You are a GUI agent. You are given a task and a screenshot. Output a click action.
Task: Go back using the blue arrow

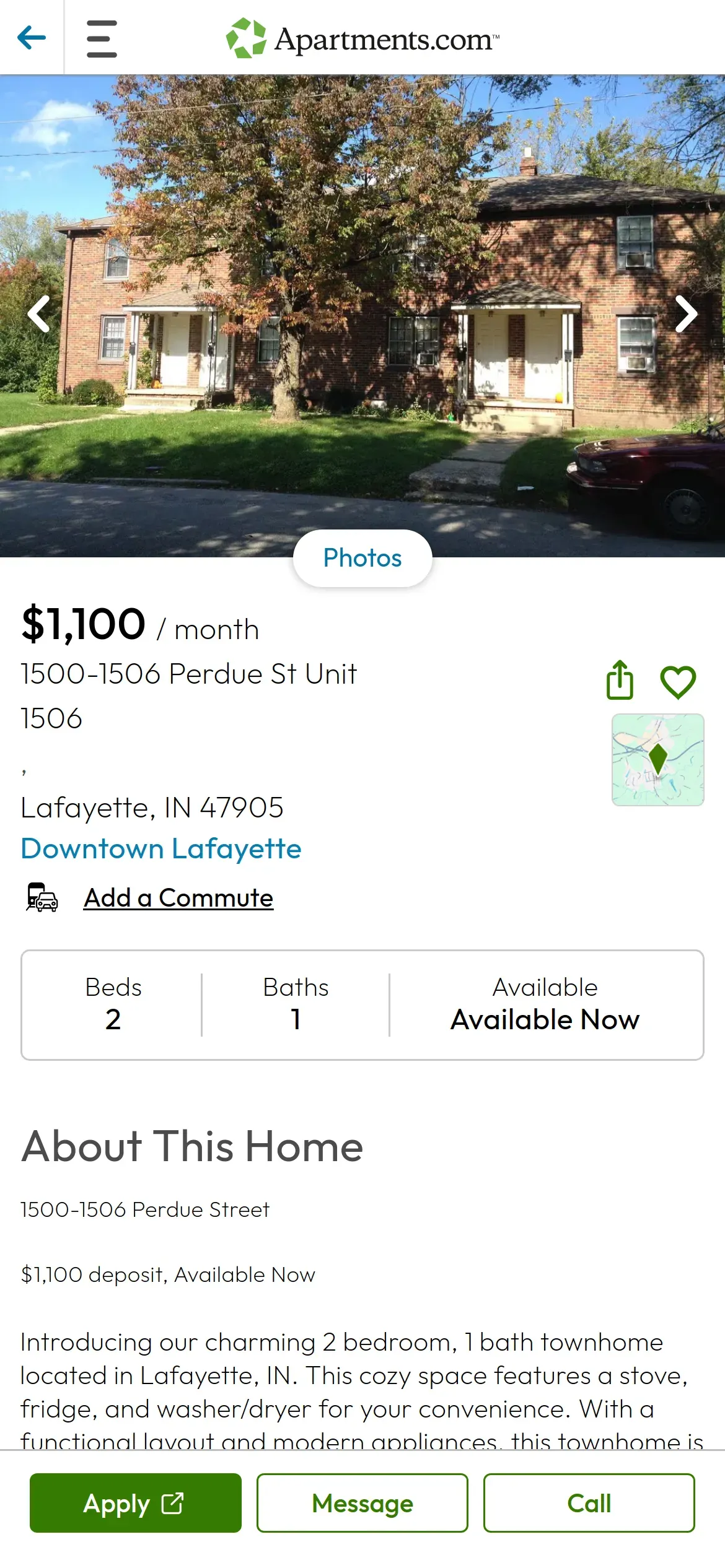pyautogui.click(x=32, y=38)
